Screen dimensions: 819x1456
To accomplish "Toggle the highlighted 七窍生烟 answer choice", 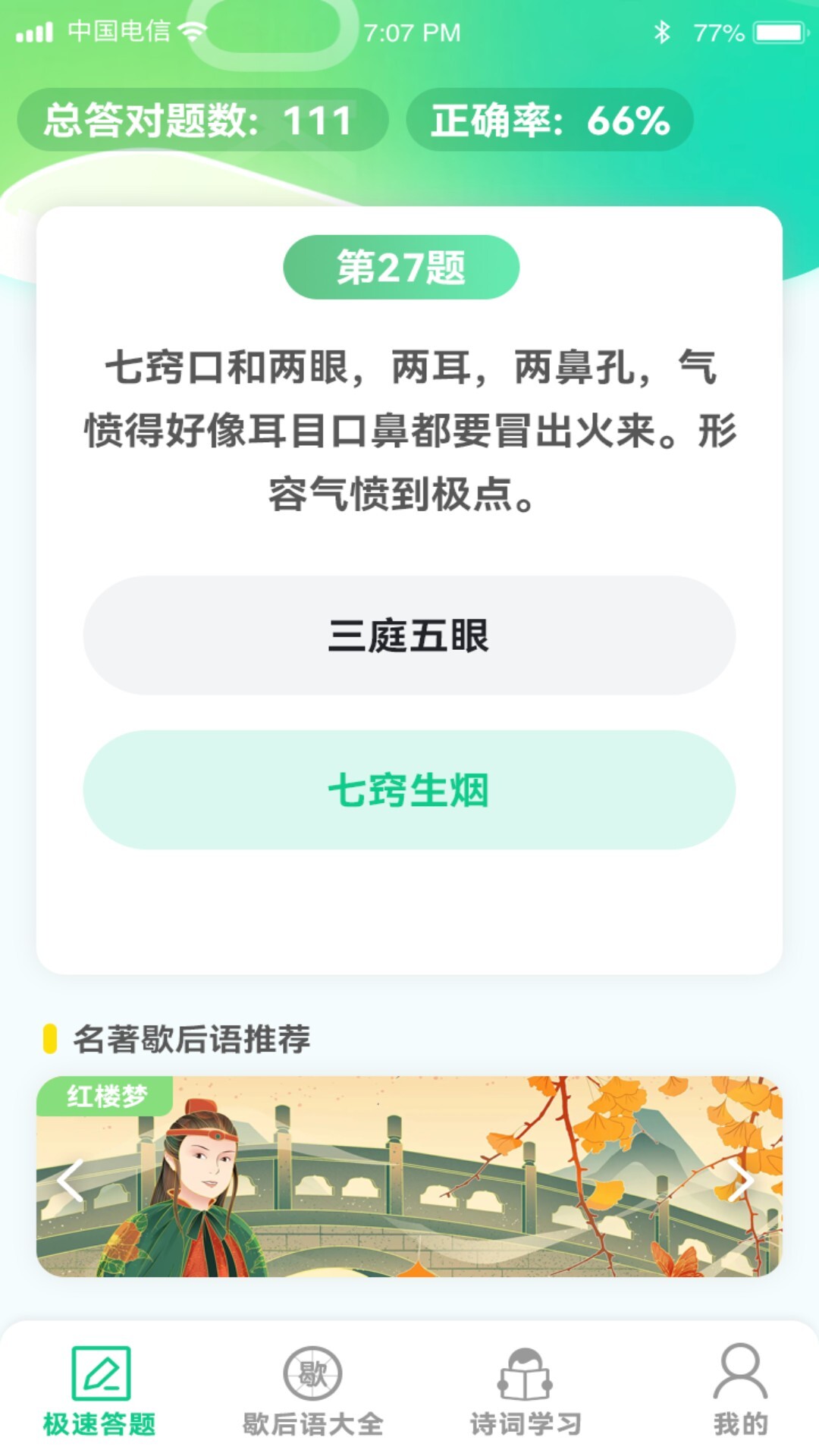I will [409, 789].
